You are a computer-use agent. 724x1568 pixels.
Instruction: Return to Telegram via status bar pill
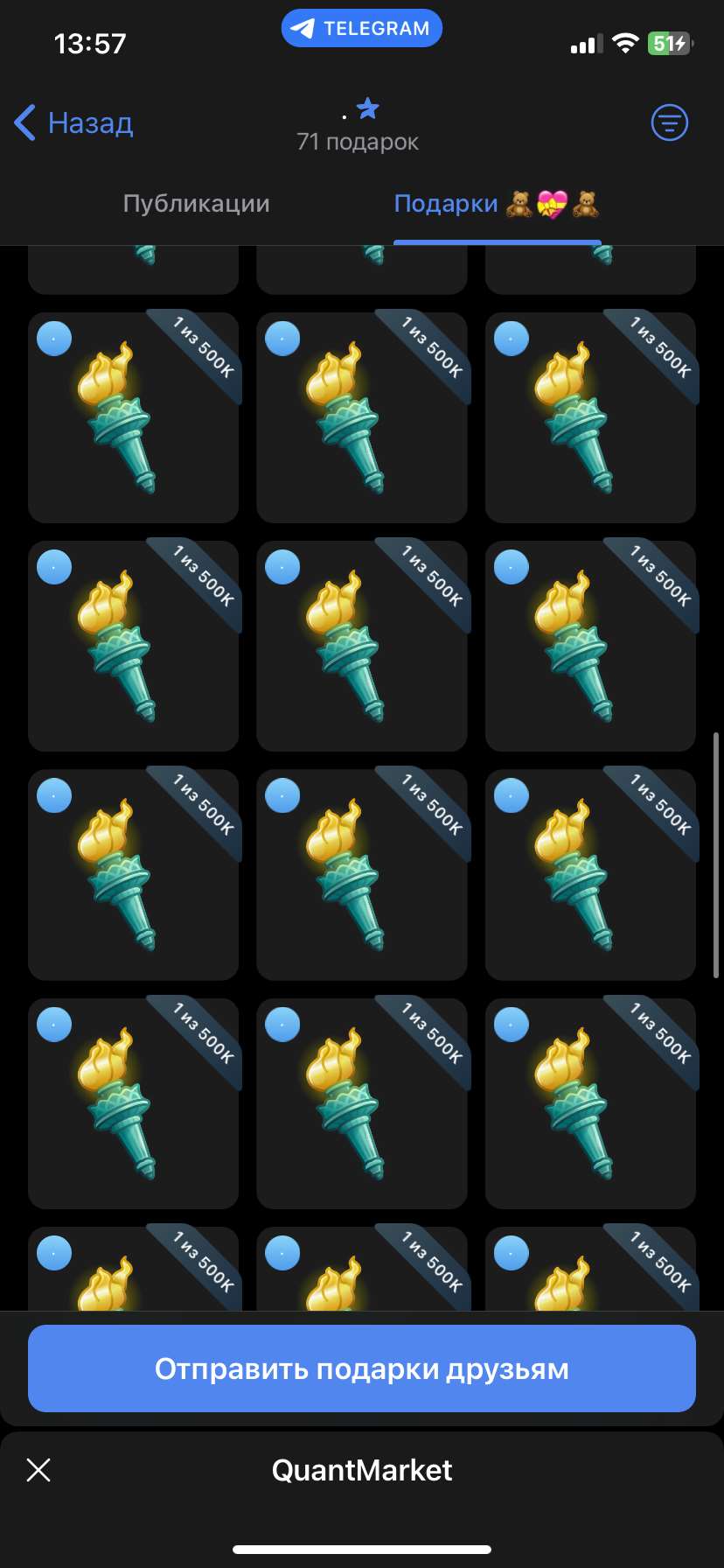[361, 29]
